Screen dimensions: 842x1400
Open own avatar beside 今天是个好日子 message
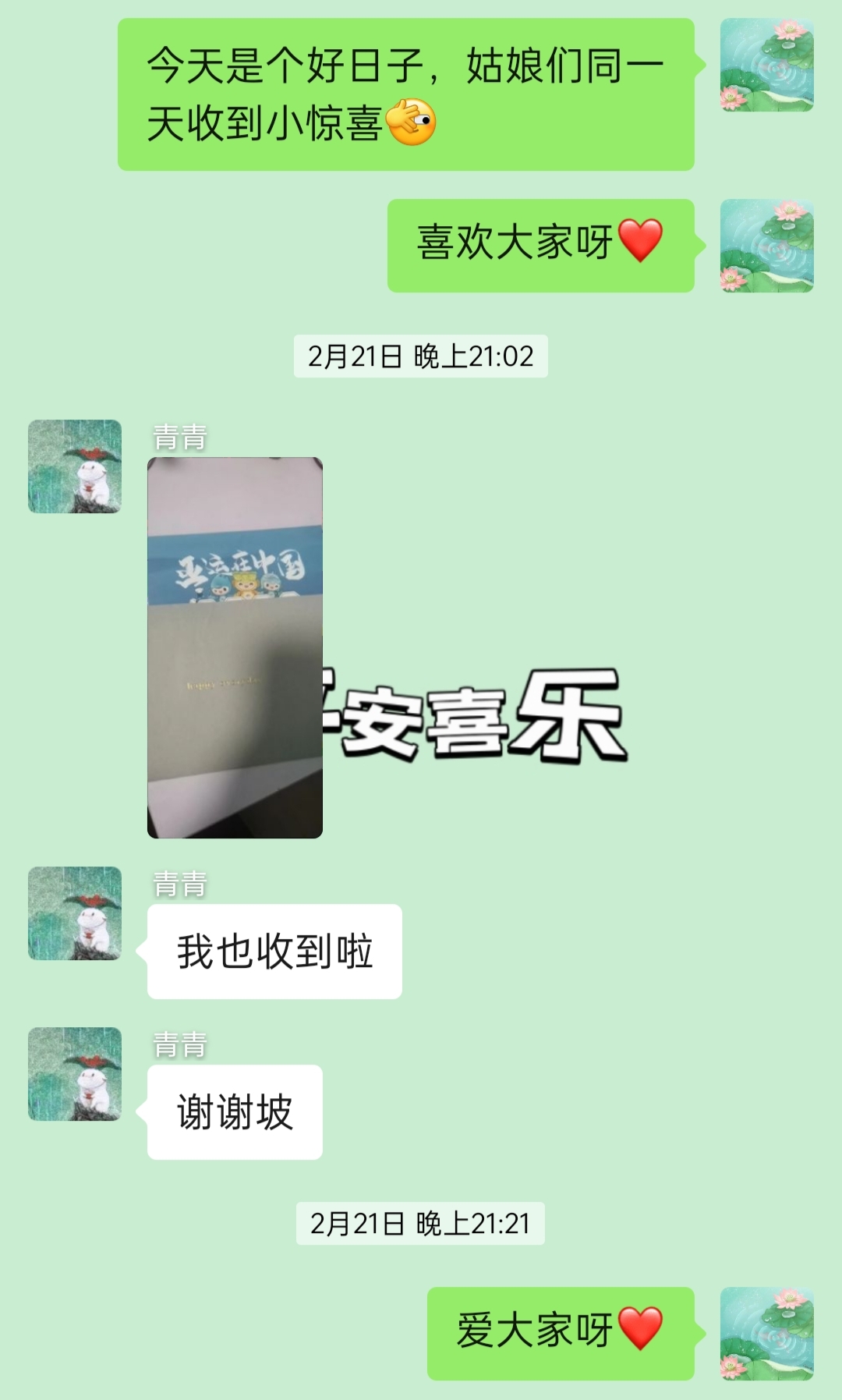click(x=766, y=65)
